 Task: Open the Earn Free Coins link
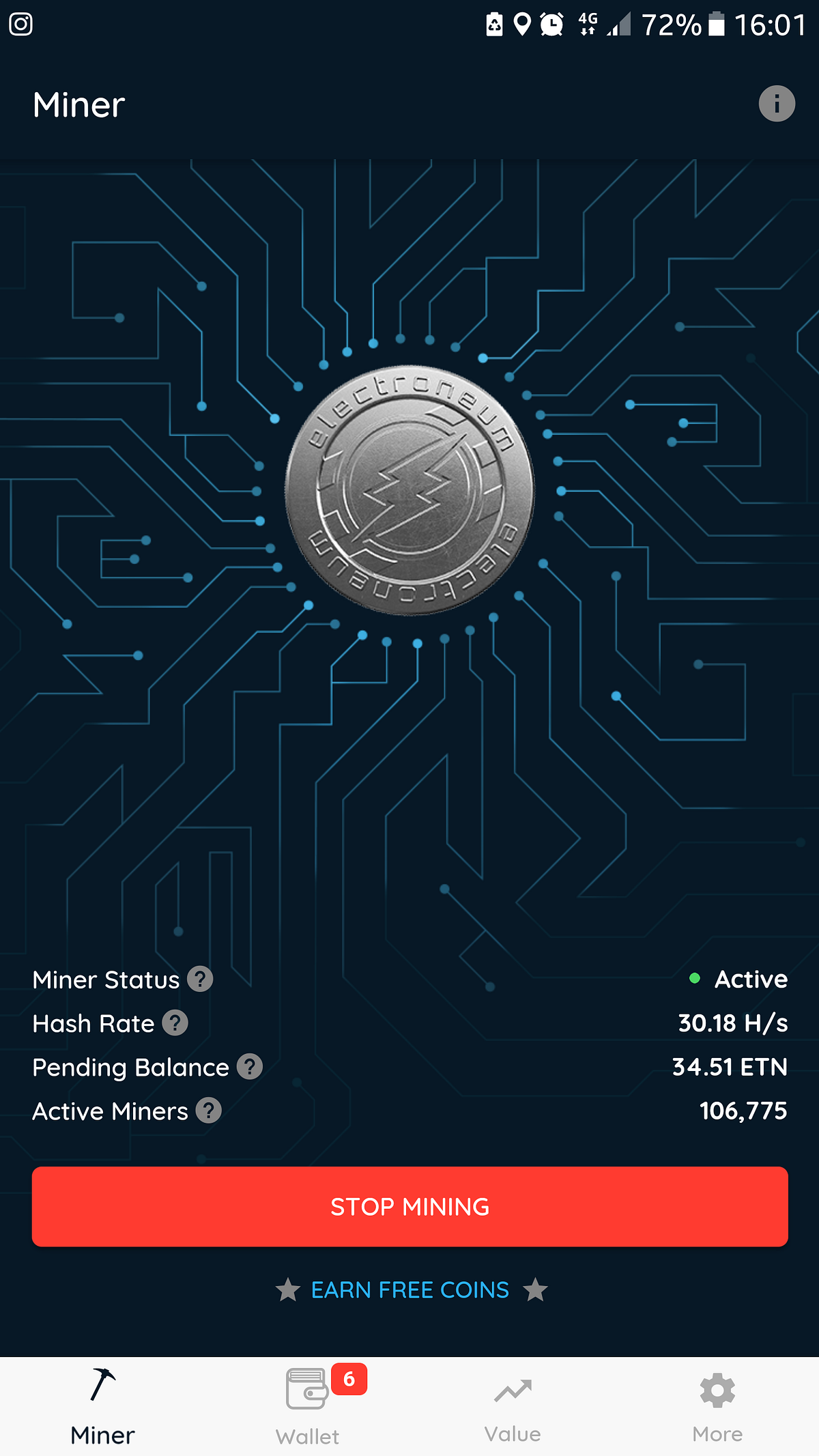point(410,1289)
